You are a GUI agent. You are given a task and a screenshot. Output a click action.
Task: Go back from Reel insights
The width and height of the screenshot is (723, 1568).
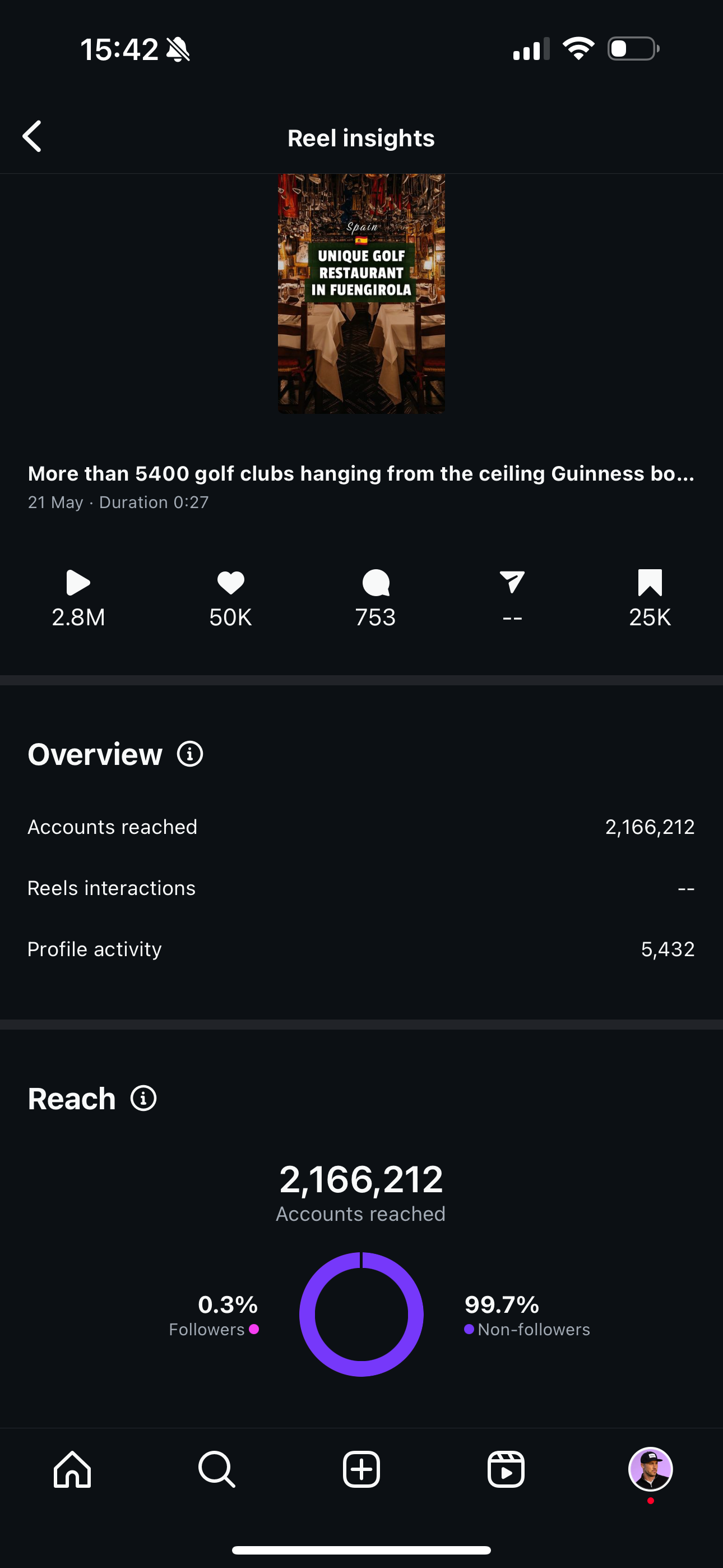33,136
